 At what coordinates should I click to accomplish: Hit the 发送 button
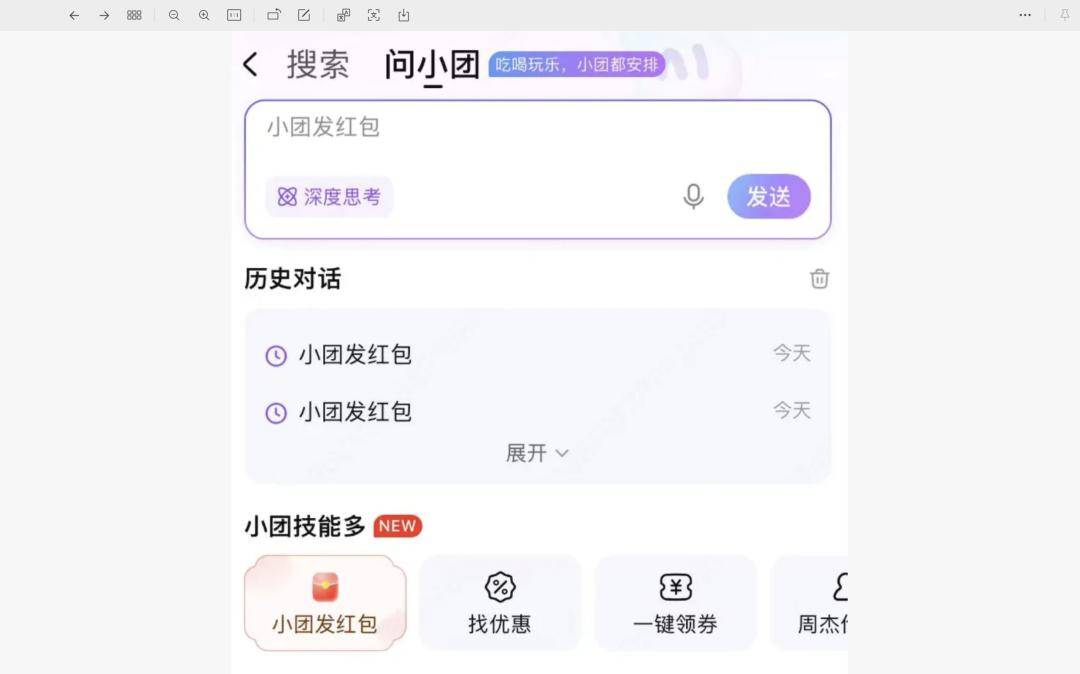click(768, 197)
